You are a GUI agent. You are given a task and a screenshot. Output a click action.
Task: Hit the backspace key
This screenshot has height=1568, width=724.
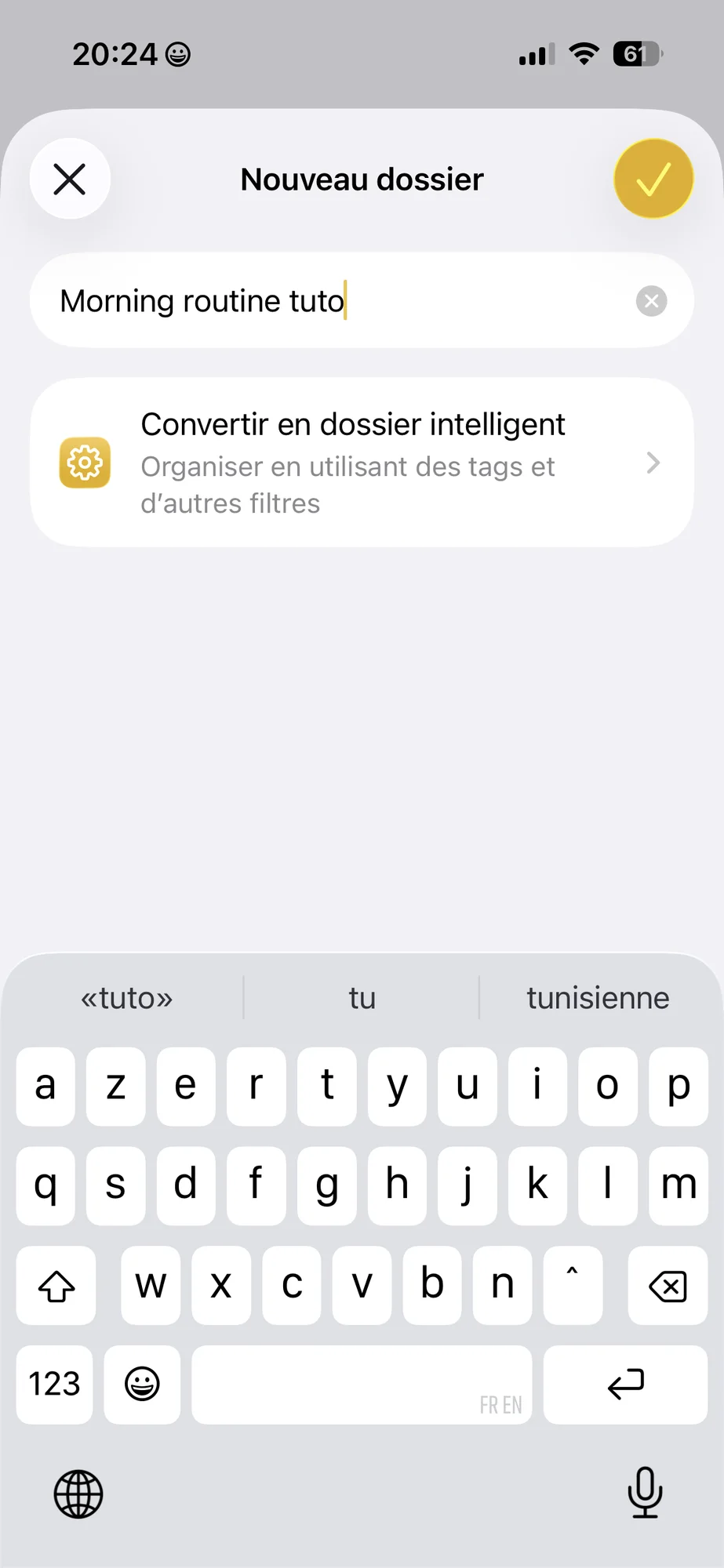[668, 1286]
